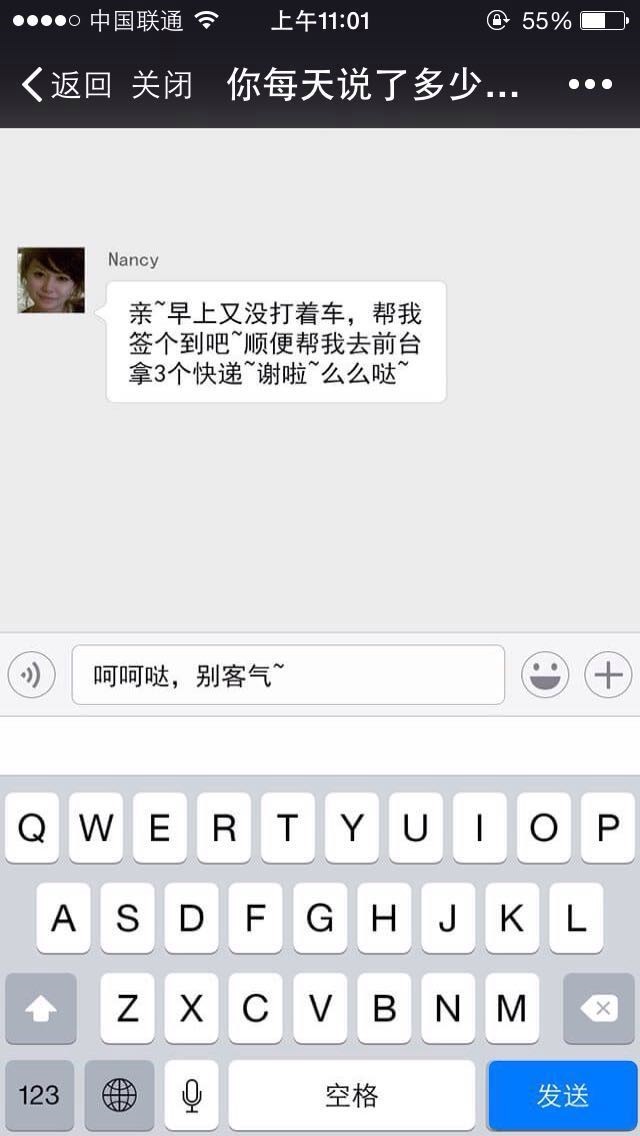Open the emoji picker
The width and height of the screenshot is (640, 1136).
click(545, 676)
